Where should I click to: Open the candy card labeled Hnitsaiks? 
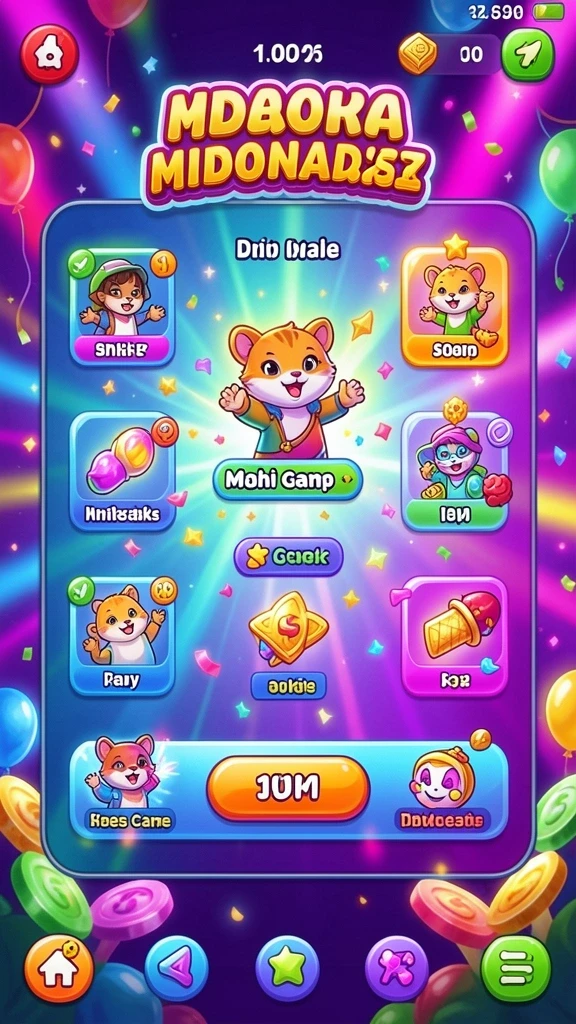(122, 472)
